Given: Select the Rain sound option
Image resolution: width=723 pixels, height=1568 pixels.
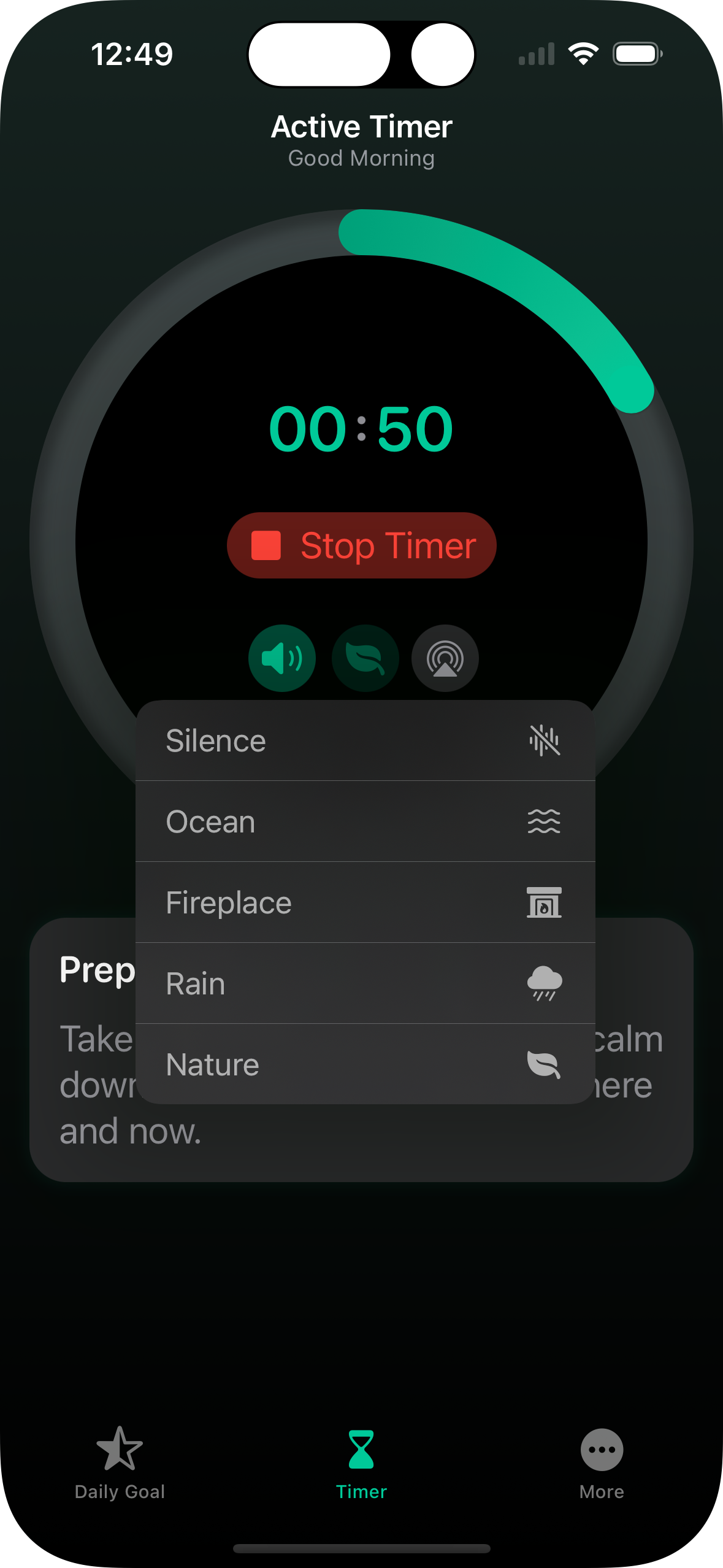Looking at the screenshot, I should (x=365, y=983).
